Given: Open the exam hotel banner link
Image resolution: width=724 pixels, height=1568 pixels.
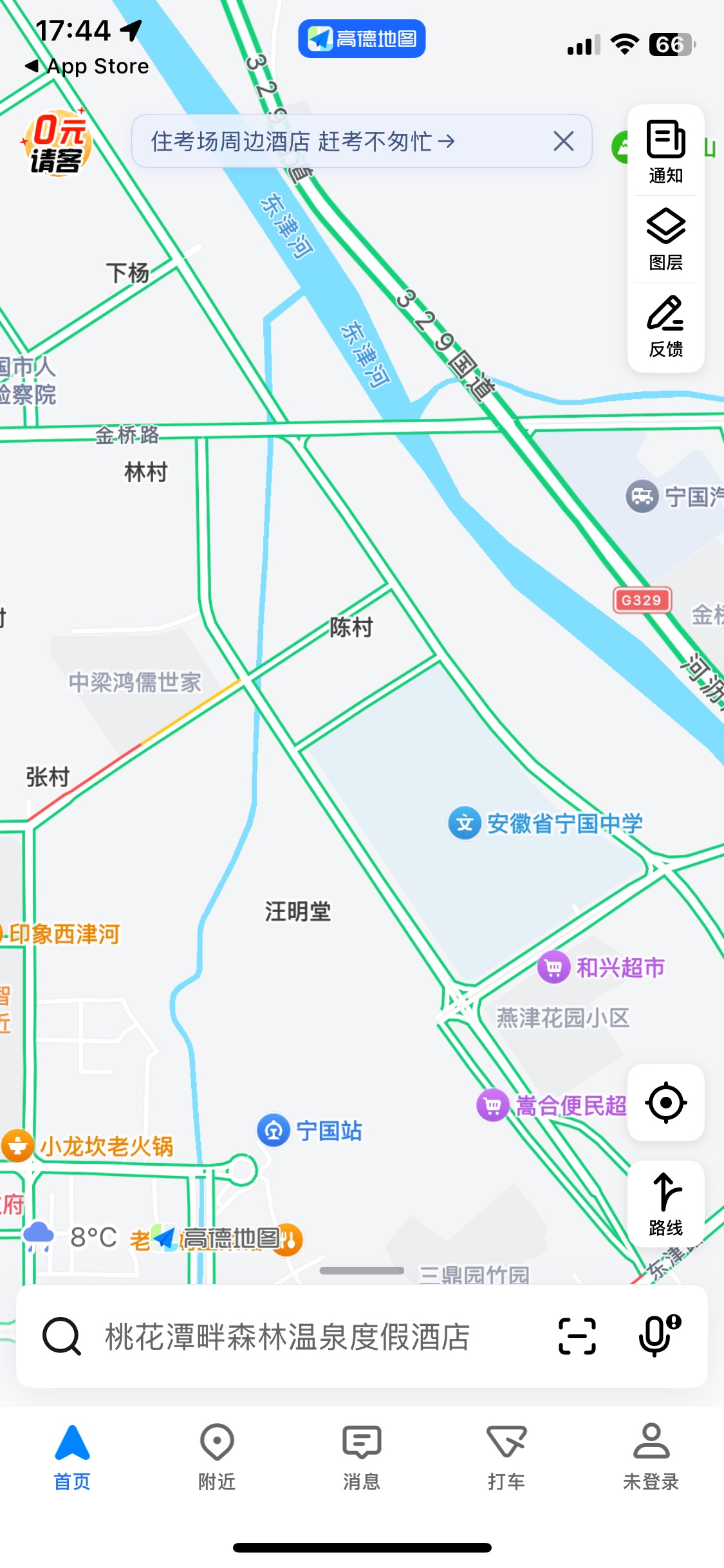Looking at the screenshot, I should [302, 142].
